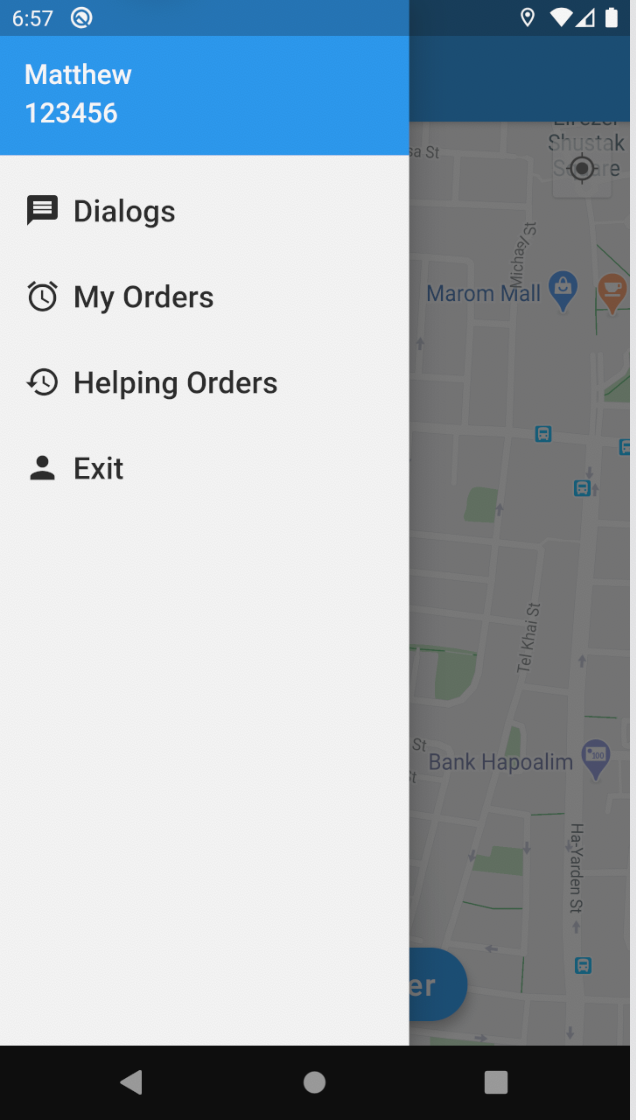Go to My Orders
This screenshot has height=1120, width=636.
click(x=143, y=297)
